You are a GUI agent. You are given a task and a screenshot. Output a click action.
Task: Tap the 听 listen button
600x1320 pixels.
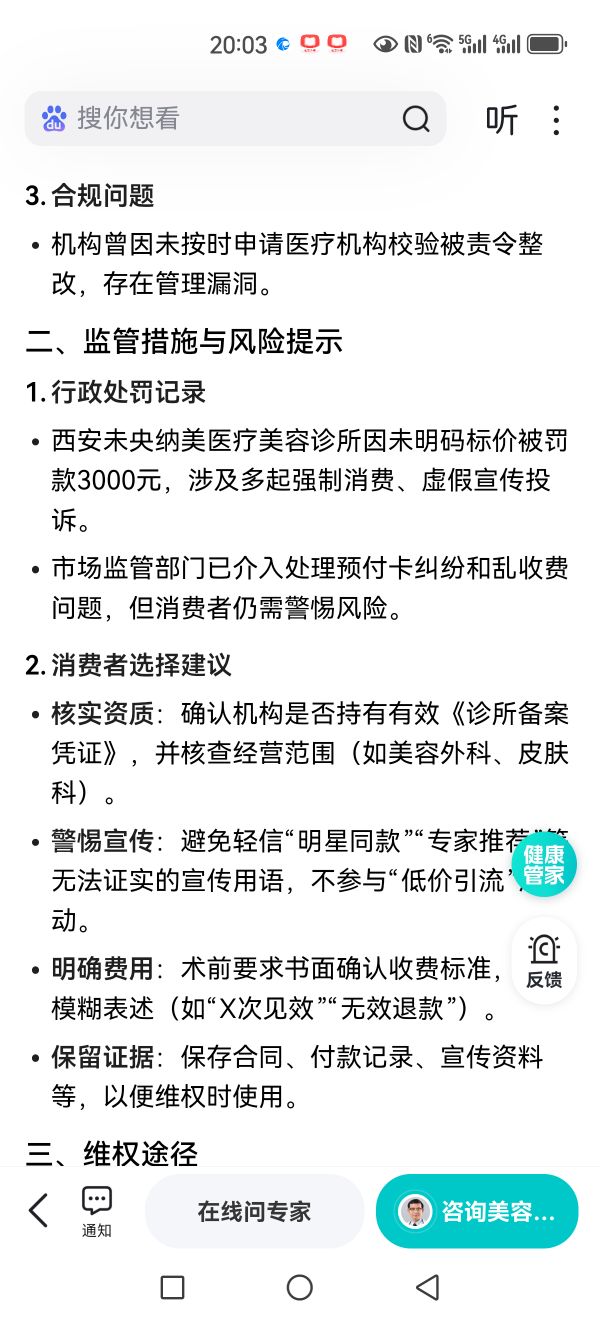pyautogui.click(x=502, y=120)
